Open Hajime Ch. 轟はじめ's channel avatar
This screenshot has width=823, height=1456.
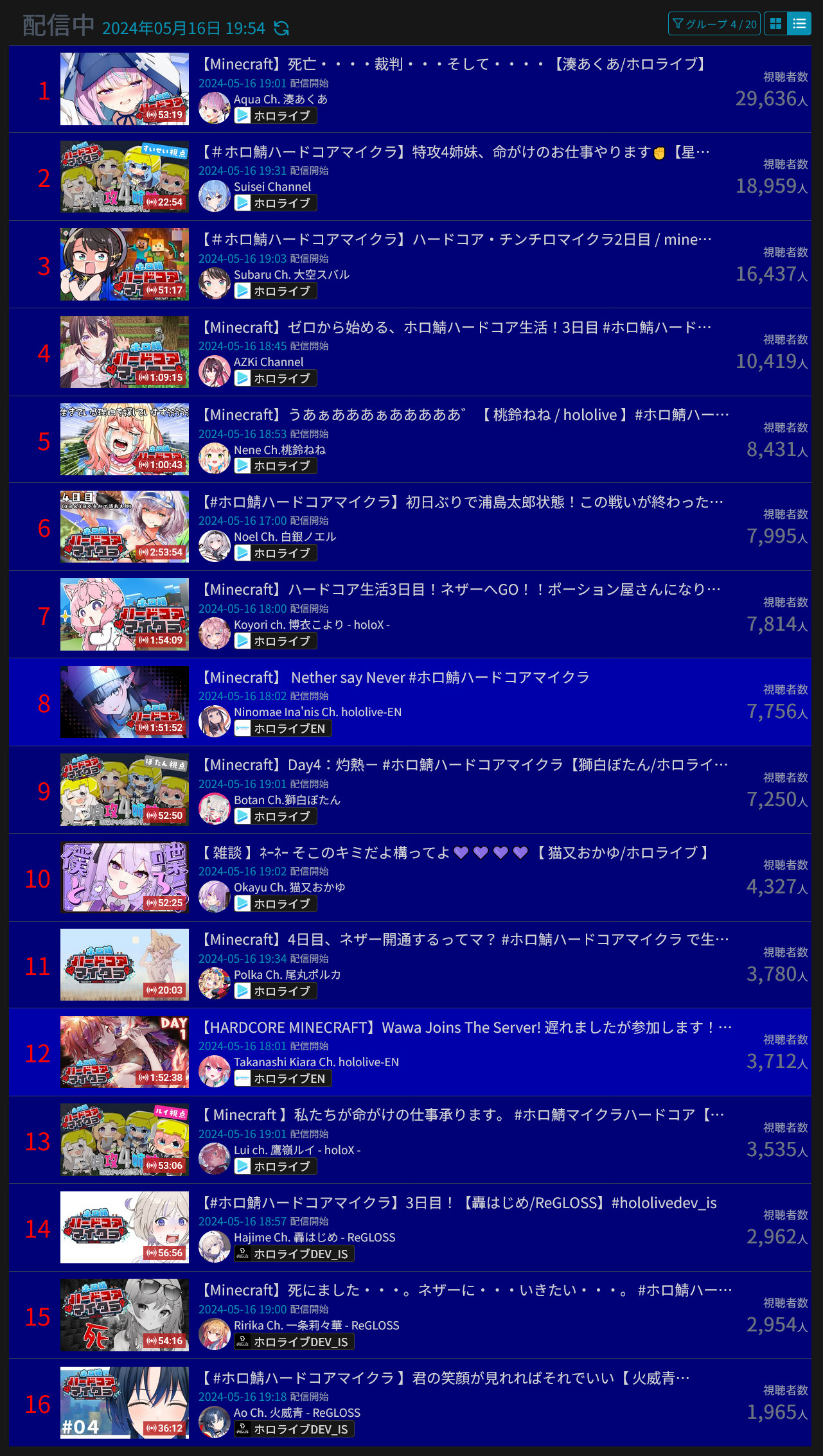215,1247
